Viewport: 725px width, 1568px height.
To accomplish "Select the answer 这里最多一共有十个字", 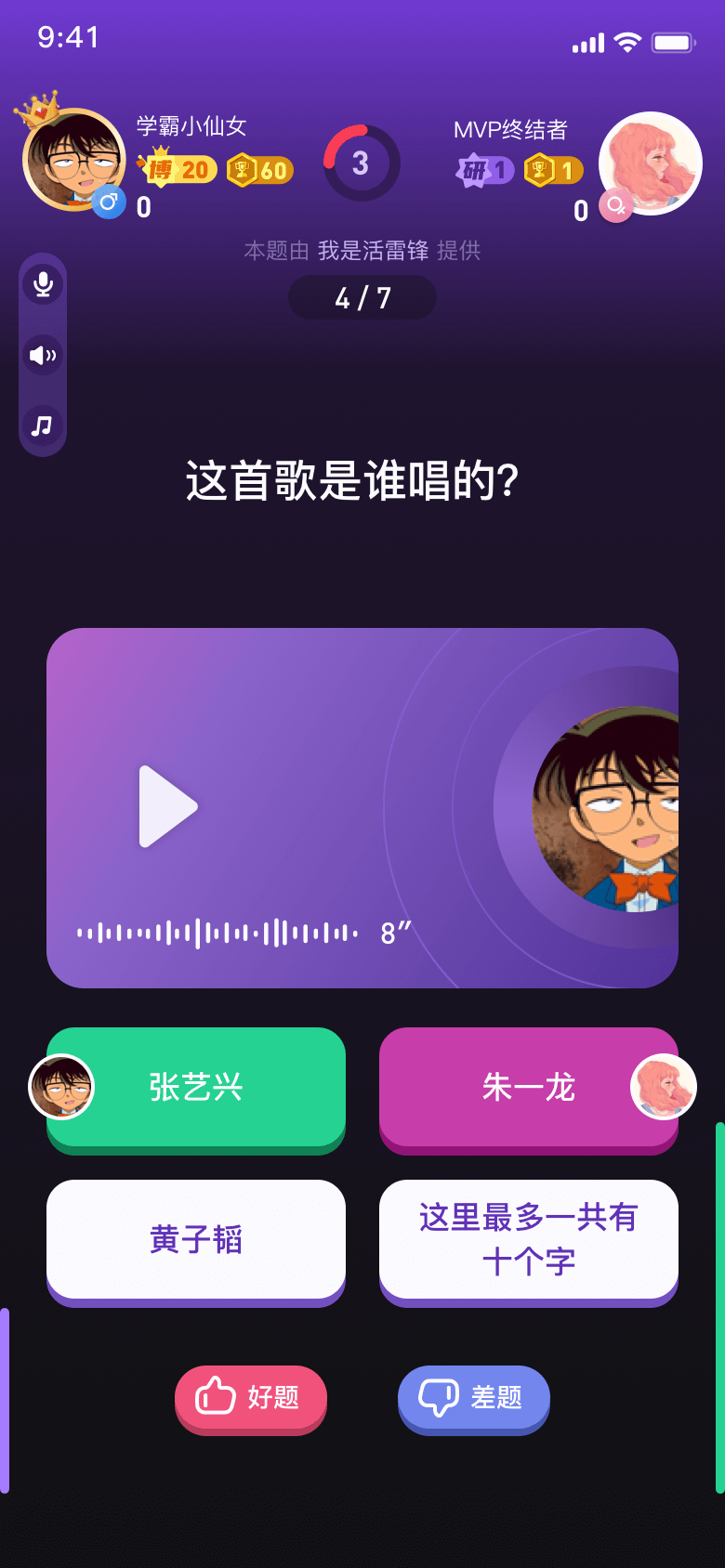I will tap(528, 1239).
